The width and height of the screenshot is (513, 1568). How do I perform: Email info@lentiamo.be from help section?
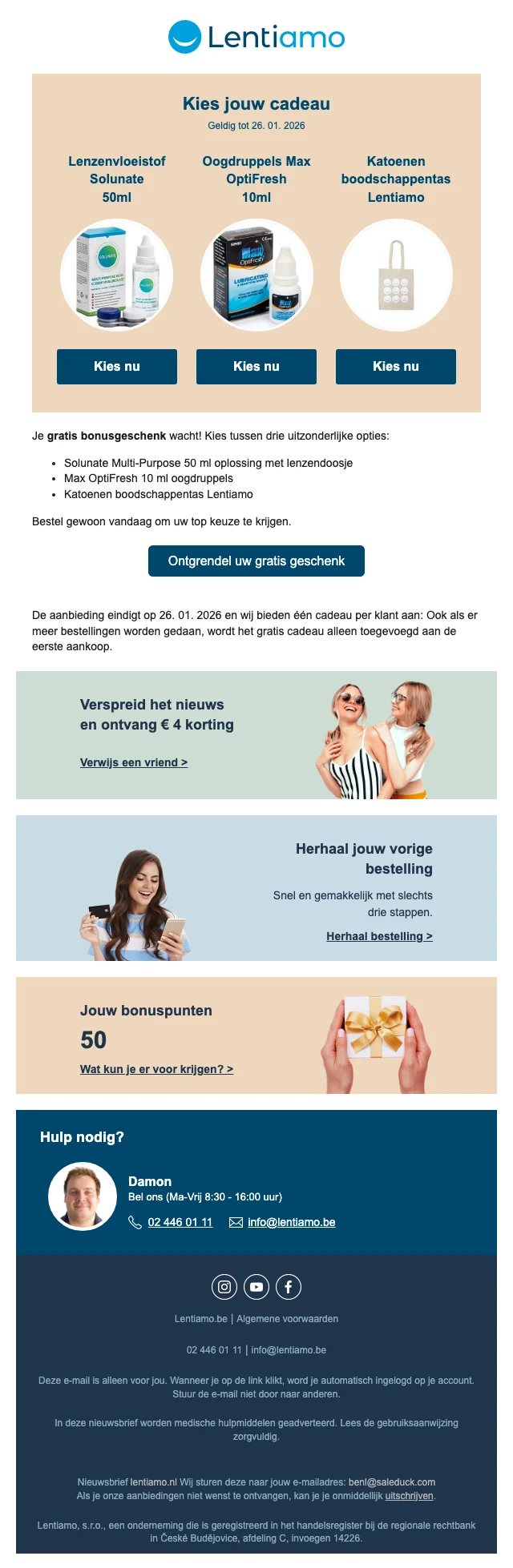point(291,1222)
